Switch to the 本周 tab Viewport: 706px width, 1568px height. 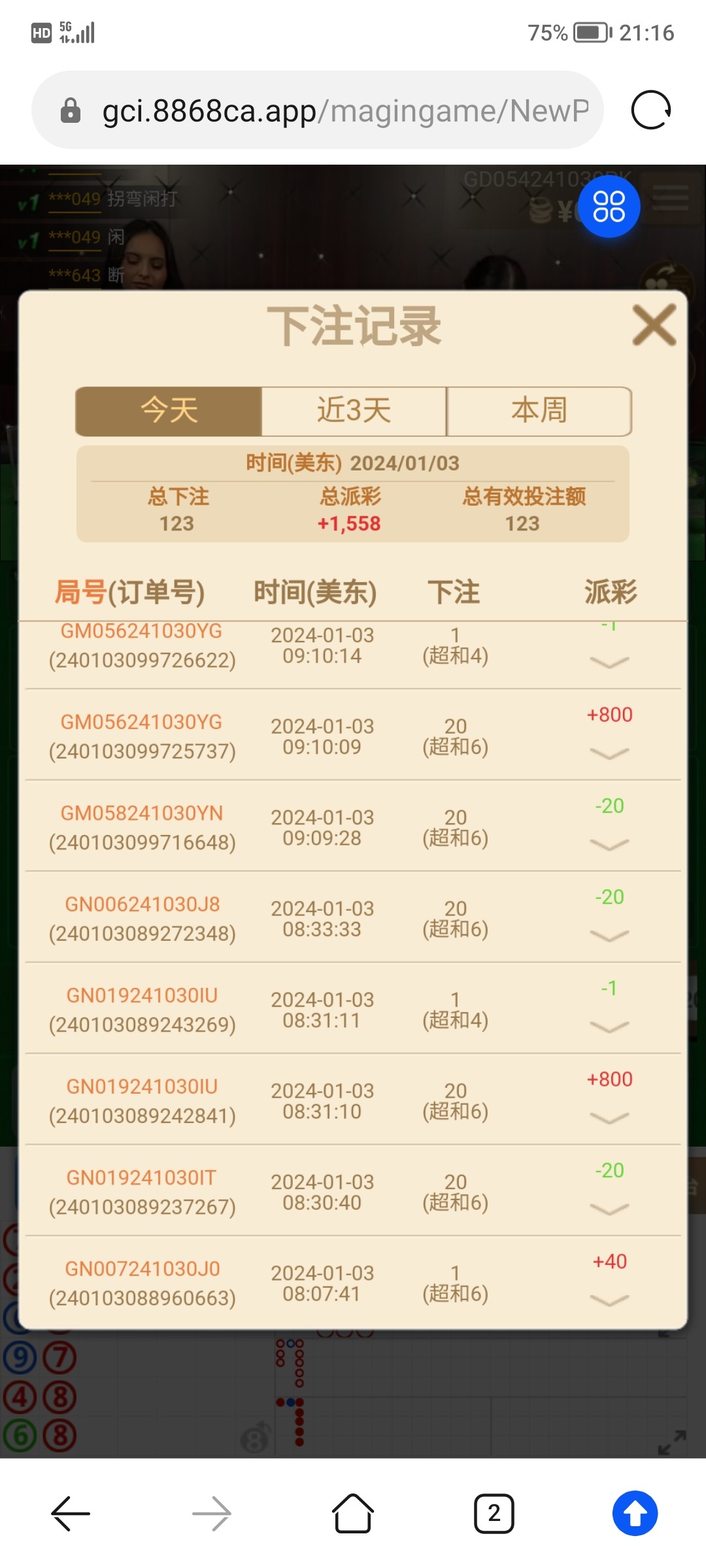(539, 411)
